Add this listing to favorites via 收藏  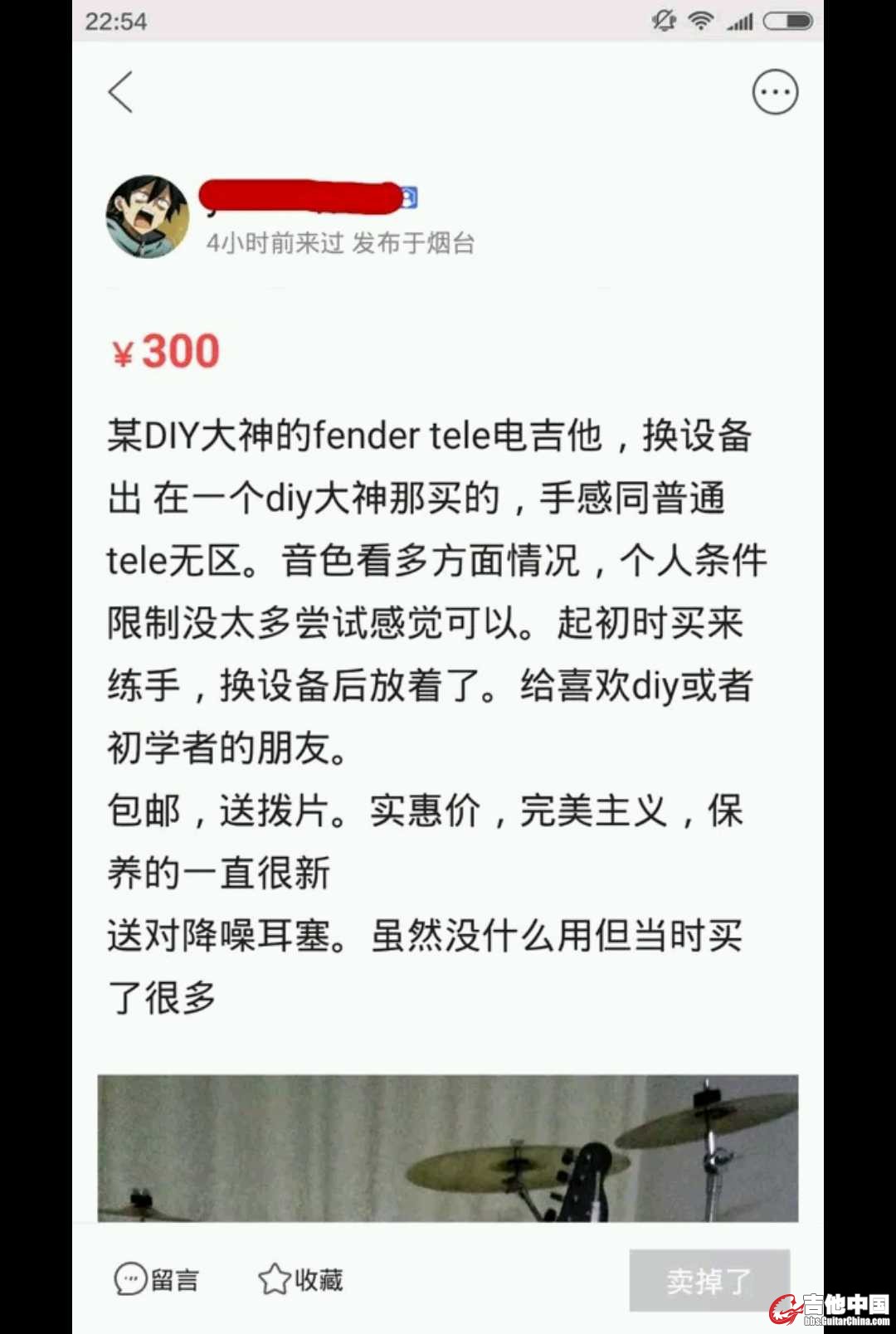pyautogui.click(x=300, y=1279)
